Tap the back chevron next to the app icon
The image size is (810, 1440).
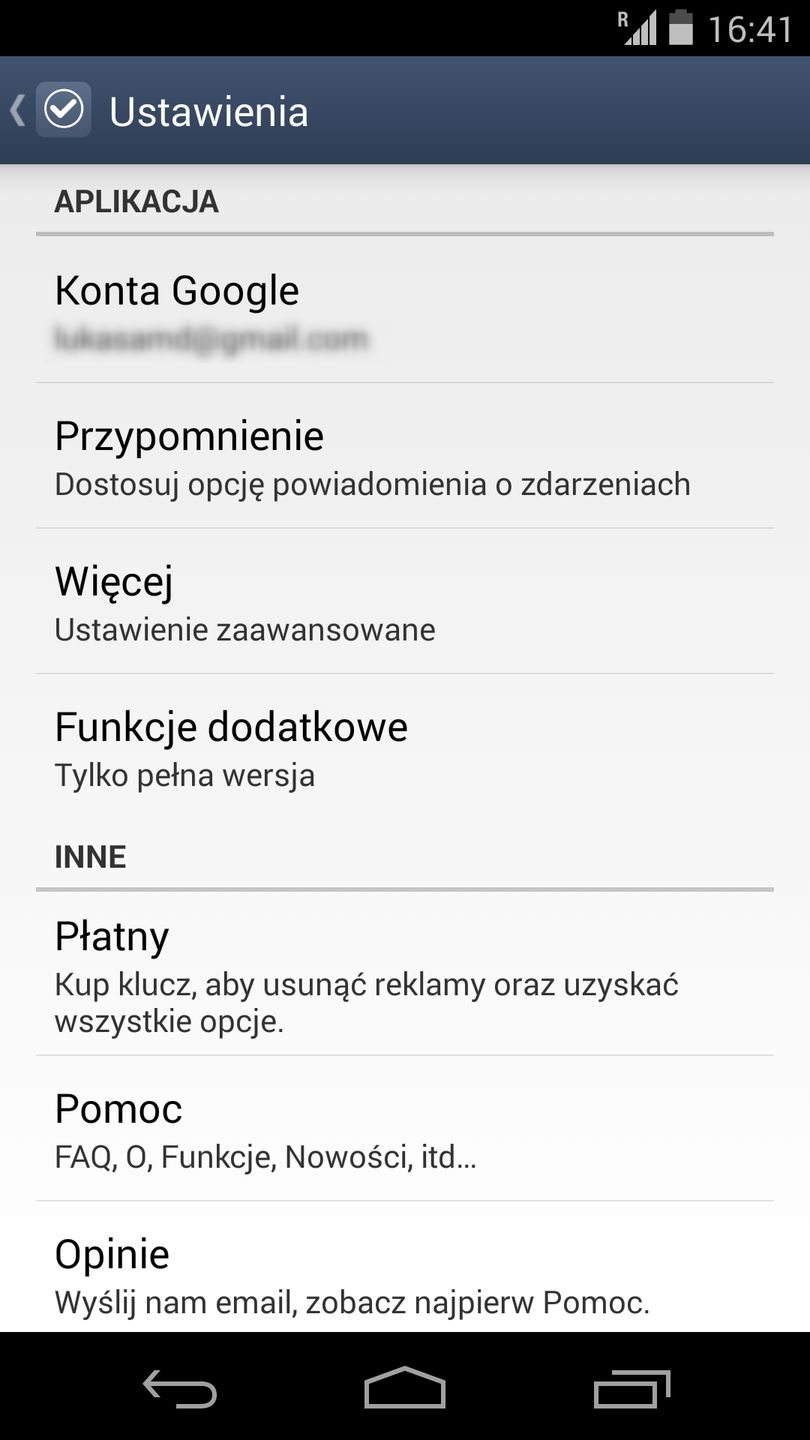click(x=17, y=110)
